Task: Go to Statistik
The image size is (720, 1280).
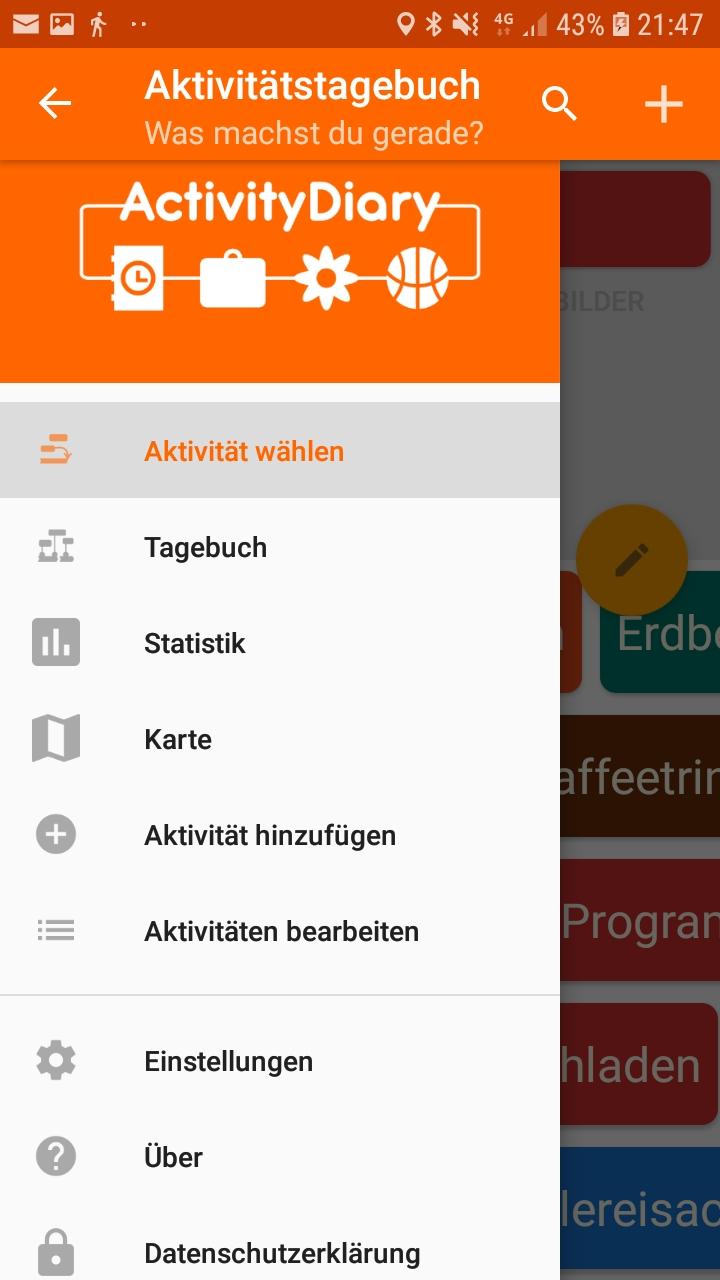Action: click(x=195, y=643)
